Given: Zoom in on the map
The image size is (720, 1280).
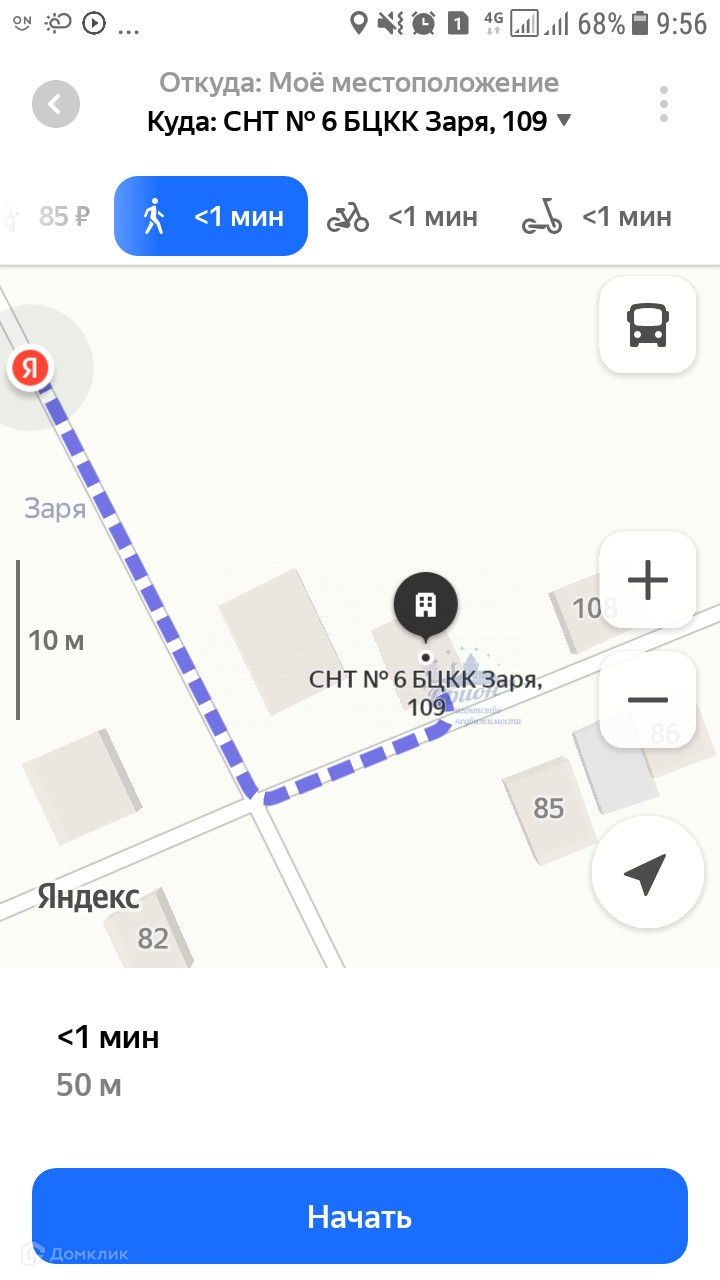Looking at the screenshot, I should click(x=647, y=580).
